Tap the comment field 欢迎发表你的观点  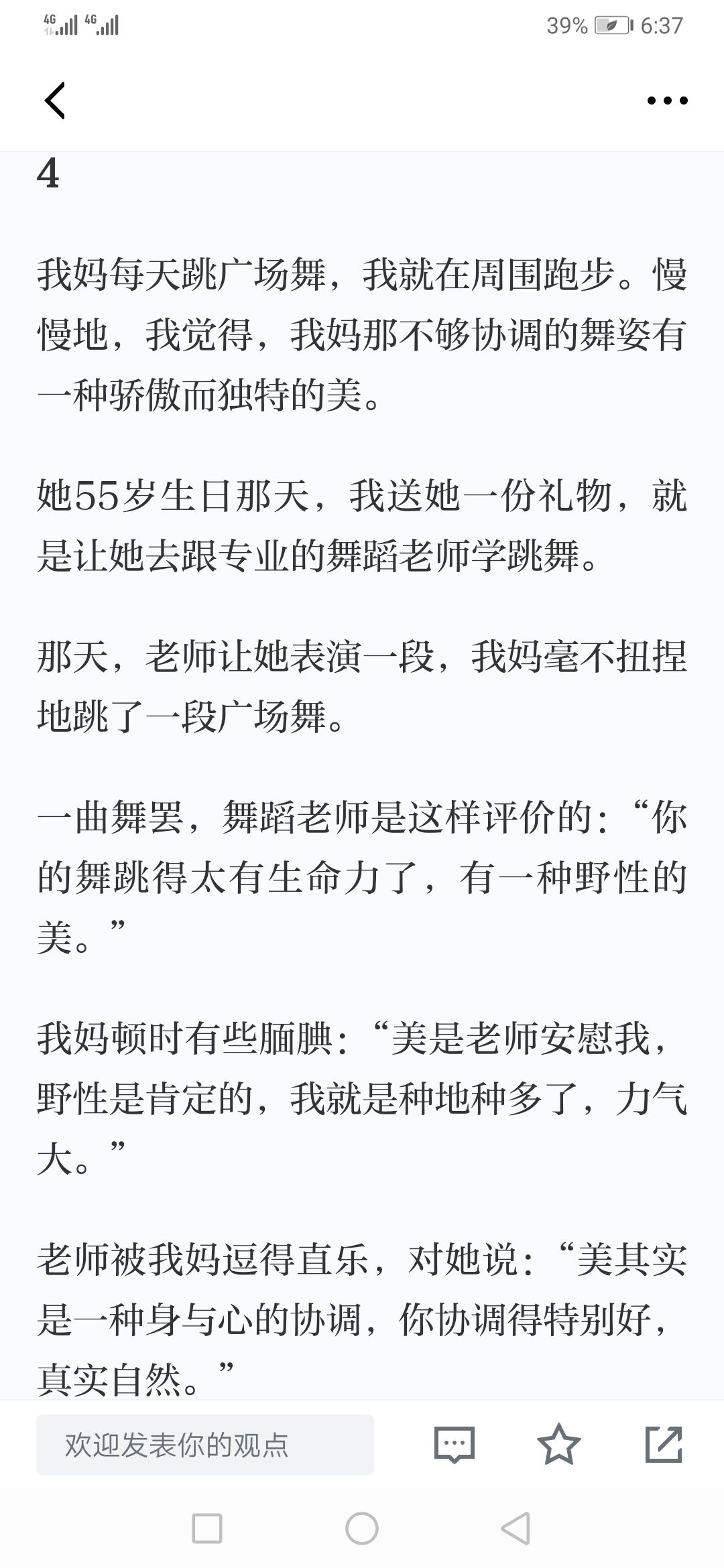[205, 1445]
